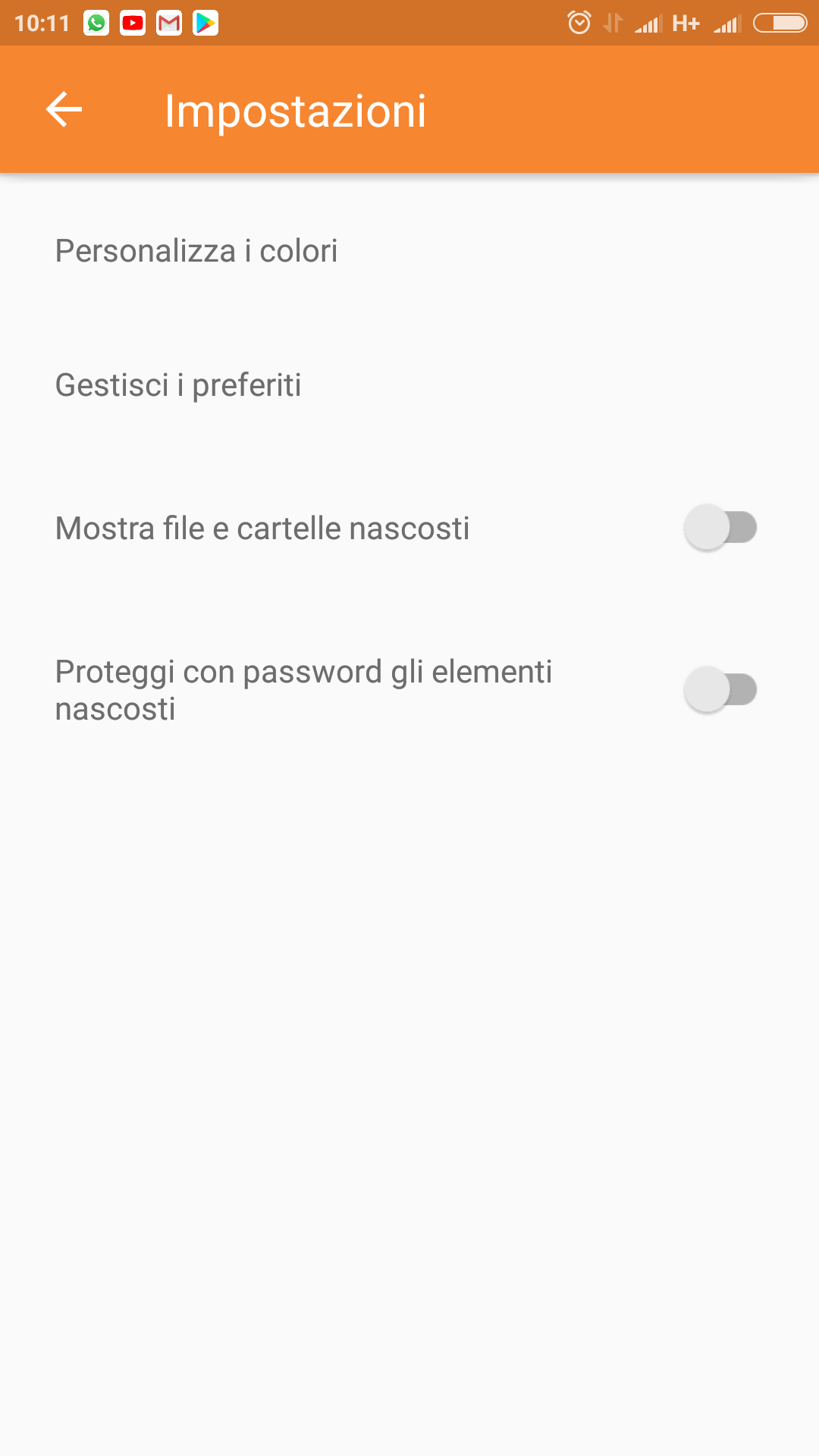The height and width of the screenshot is (1456, 819).
Task: Open Personalizza i colori
Action: pyautogui.click(x=409, y=251)
